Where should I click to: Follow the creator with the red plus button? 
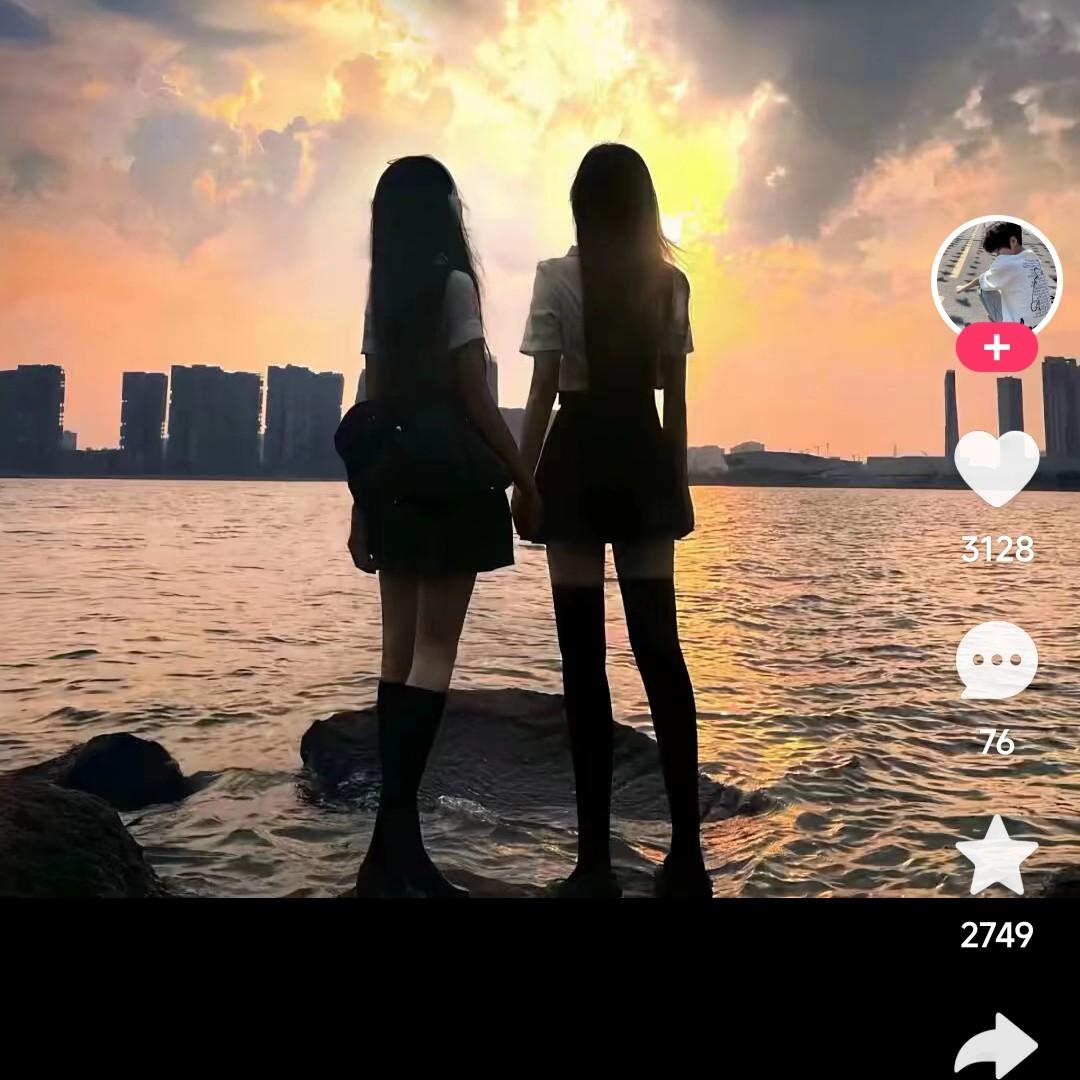tap(996, 347)
